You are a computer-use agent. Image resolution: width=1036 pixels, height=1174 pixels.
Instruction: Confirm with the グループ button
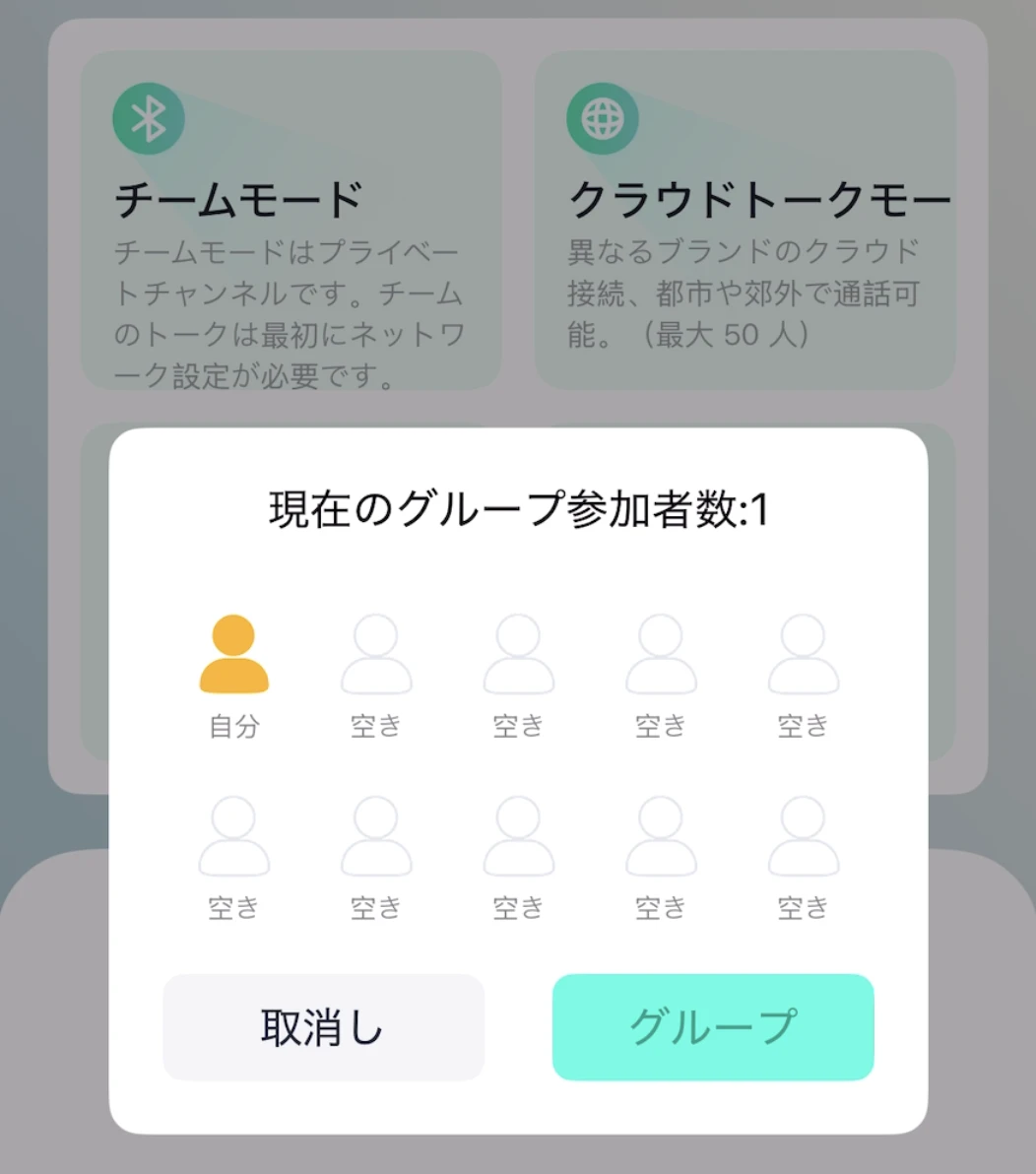tap(713, 1027)
